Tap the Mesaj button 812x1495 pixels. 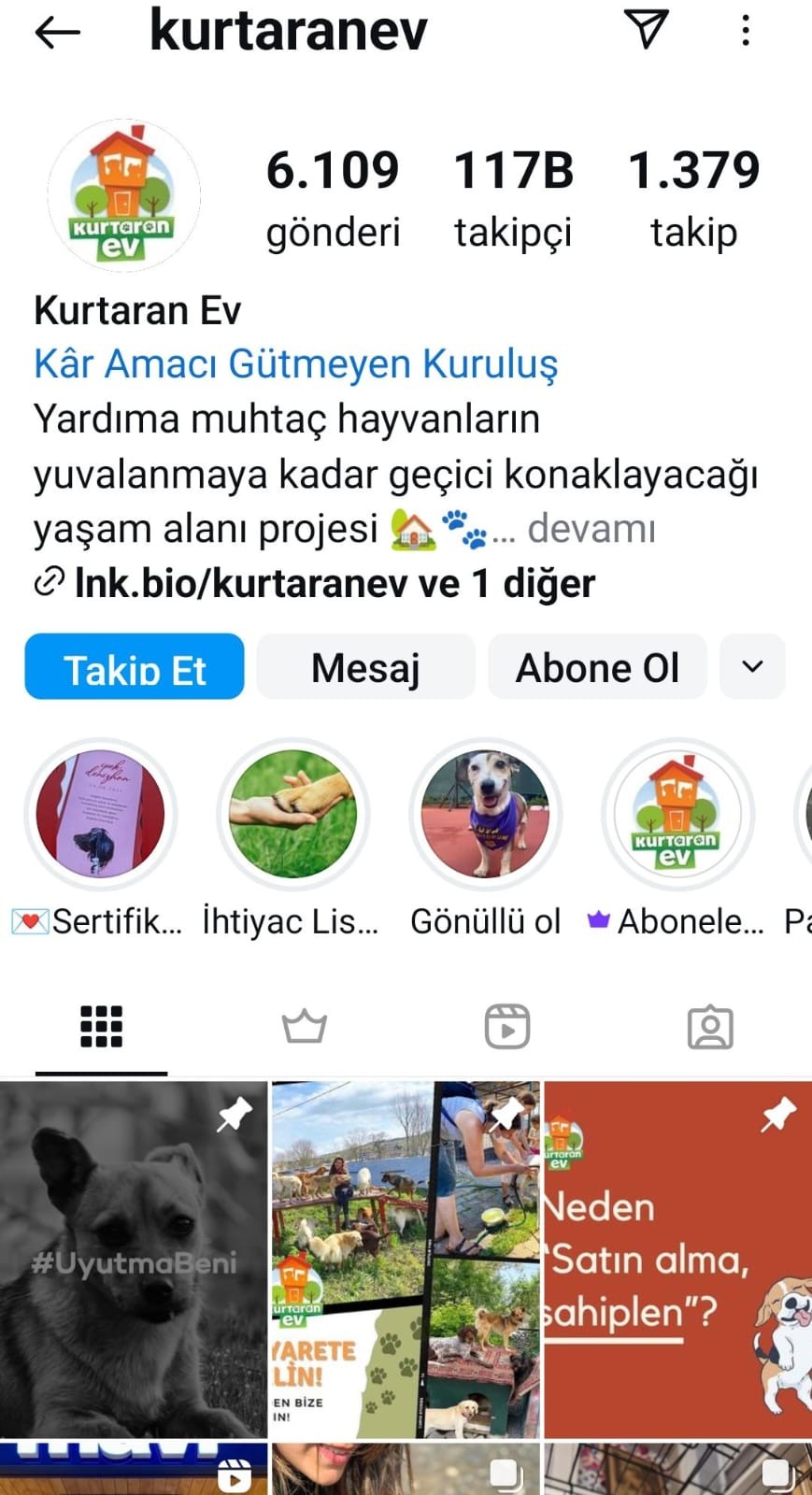365,667
